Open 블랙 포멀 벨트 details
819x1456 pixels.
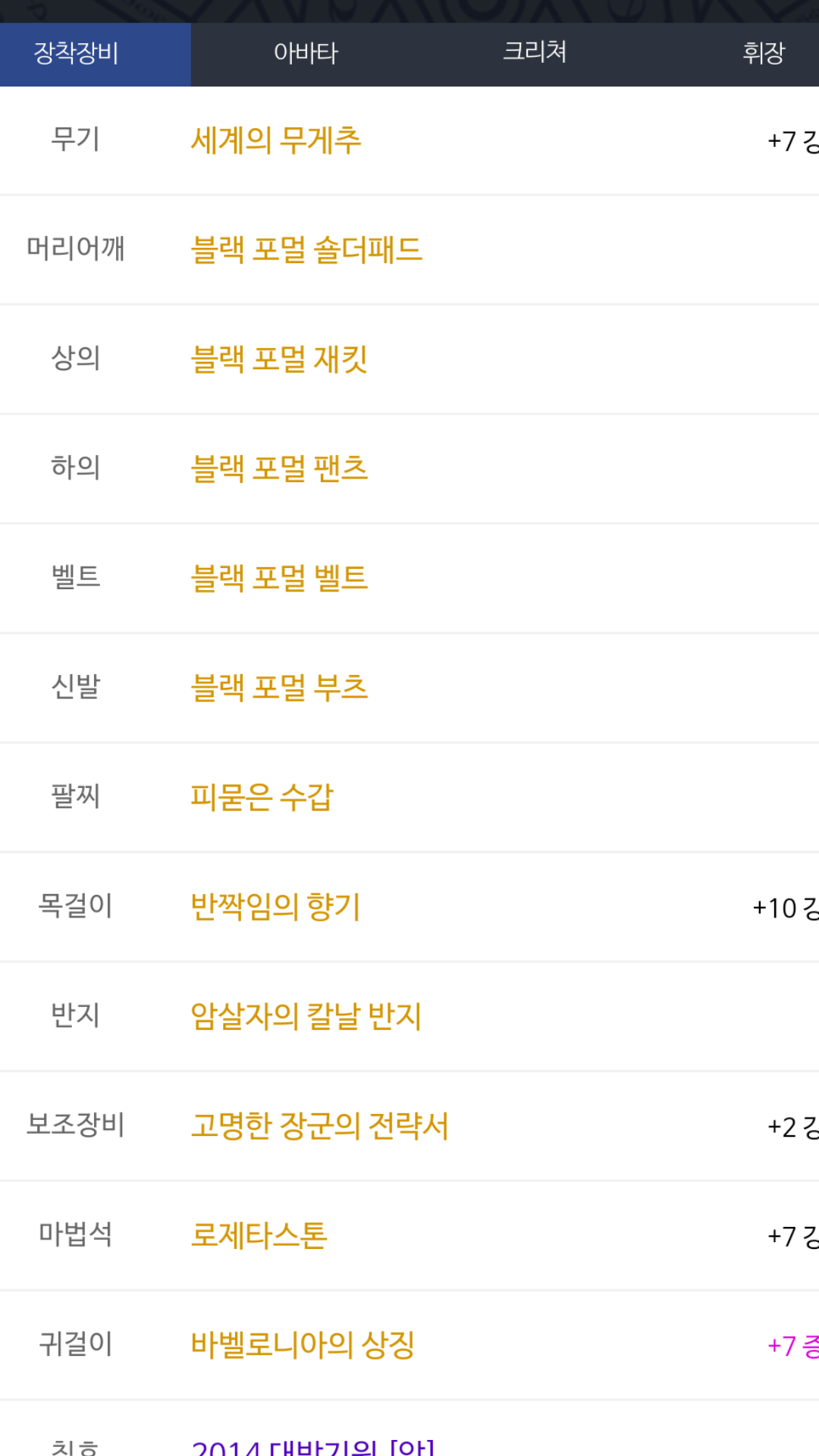[x=279, y=578]
